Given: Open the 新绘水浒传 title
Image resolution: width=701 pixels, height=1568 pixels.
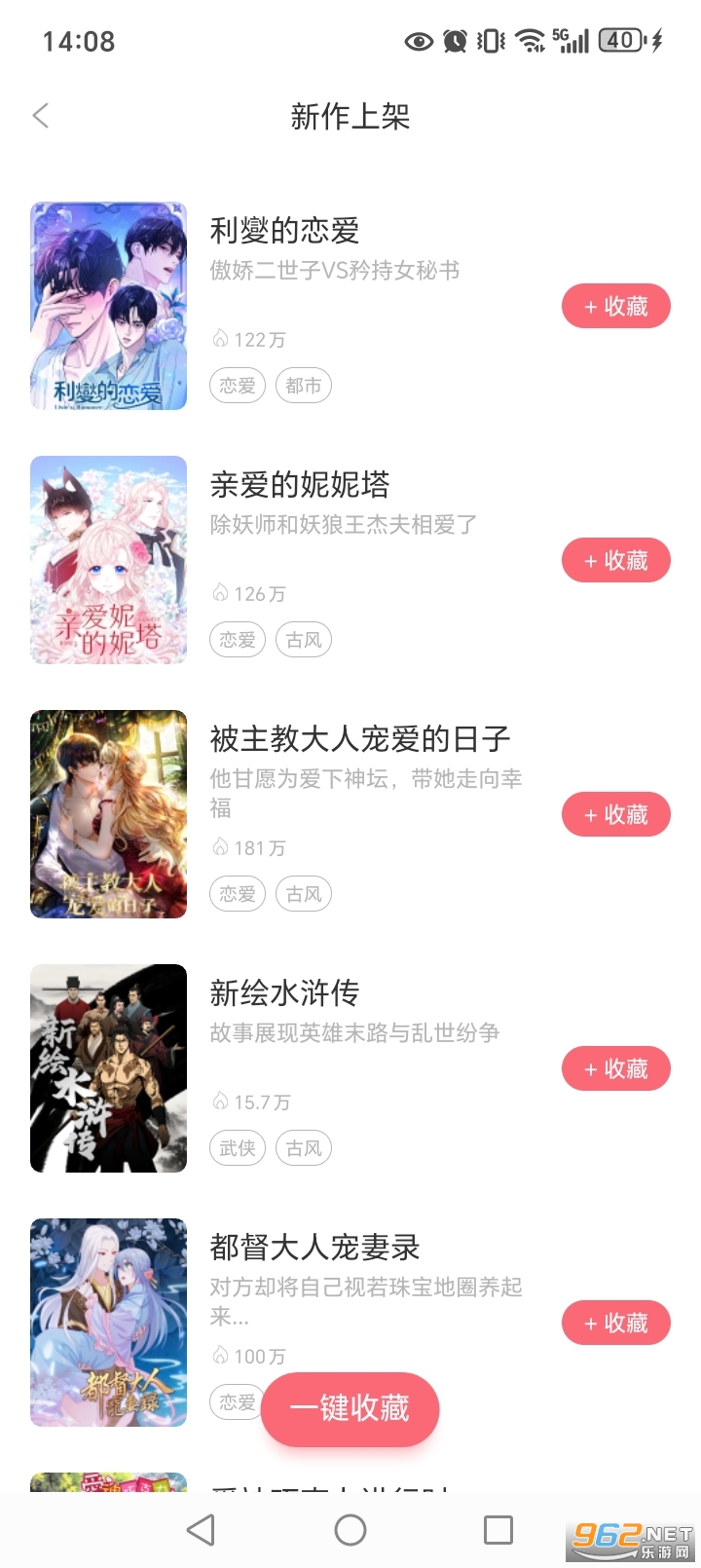Looking at the screenshot, I should tap(286, 993).
